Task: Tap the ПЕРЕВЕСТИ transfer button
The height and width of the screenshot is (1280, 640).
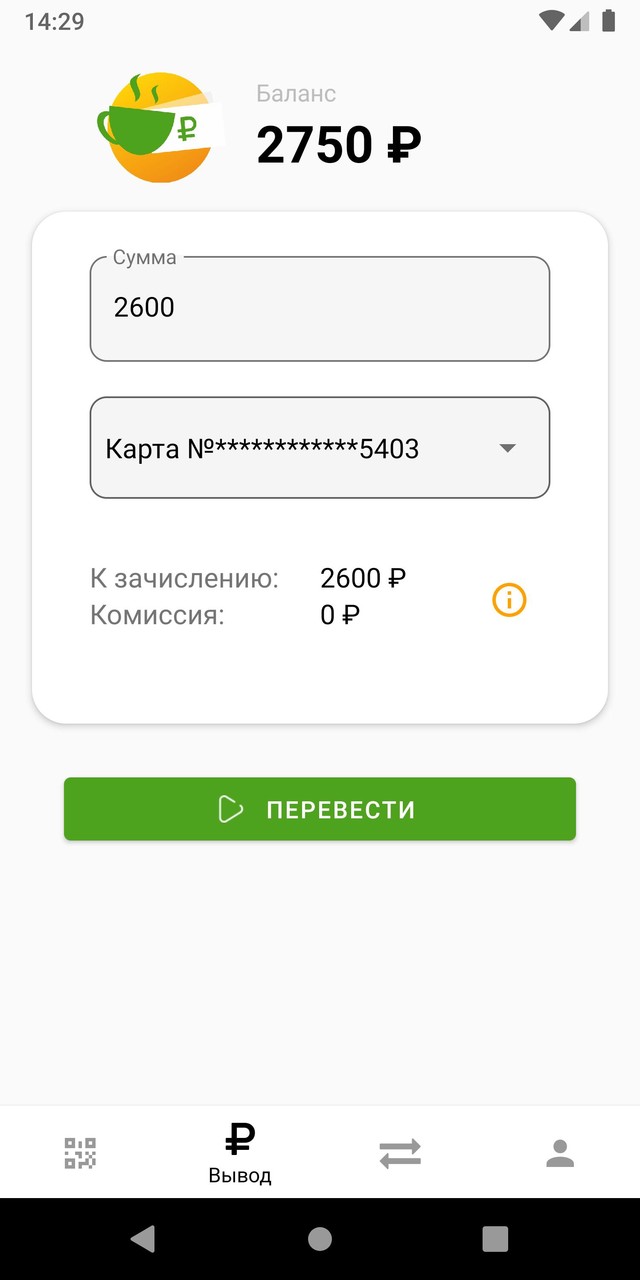Action: (x=320, y=809)
